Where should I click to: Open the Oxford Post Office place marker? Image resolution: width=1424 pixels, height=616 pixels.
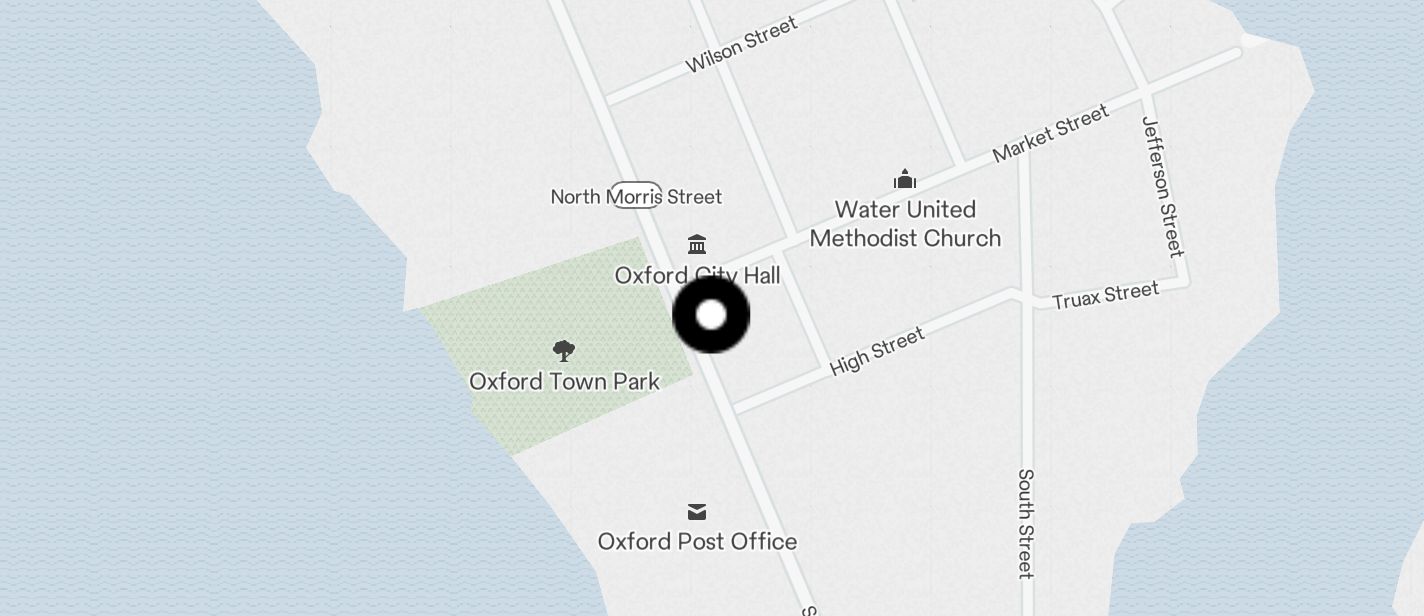697,512
